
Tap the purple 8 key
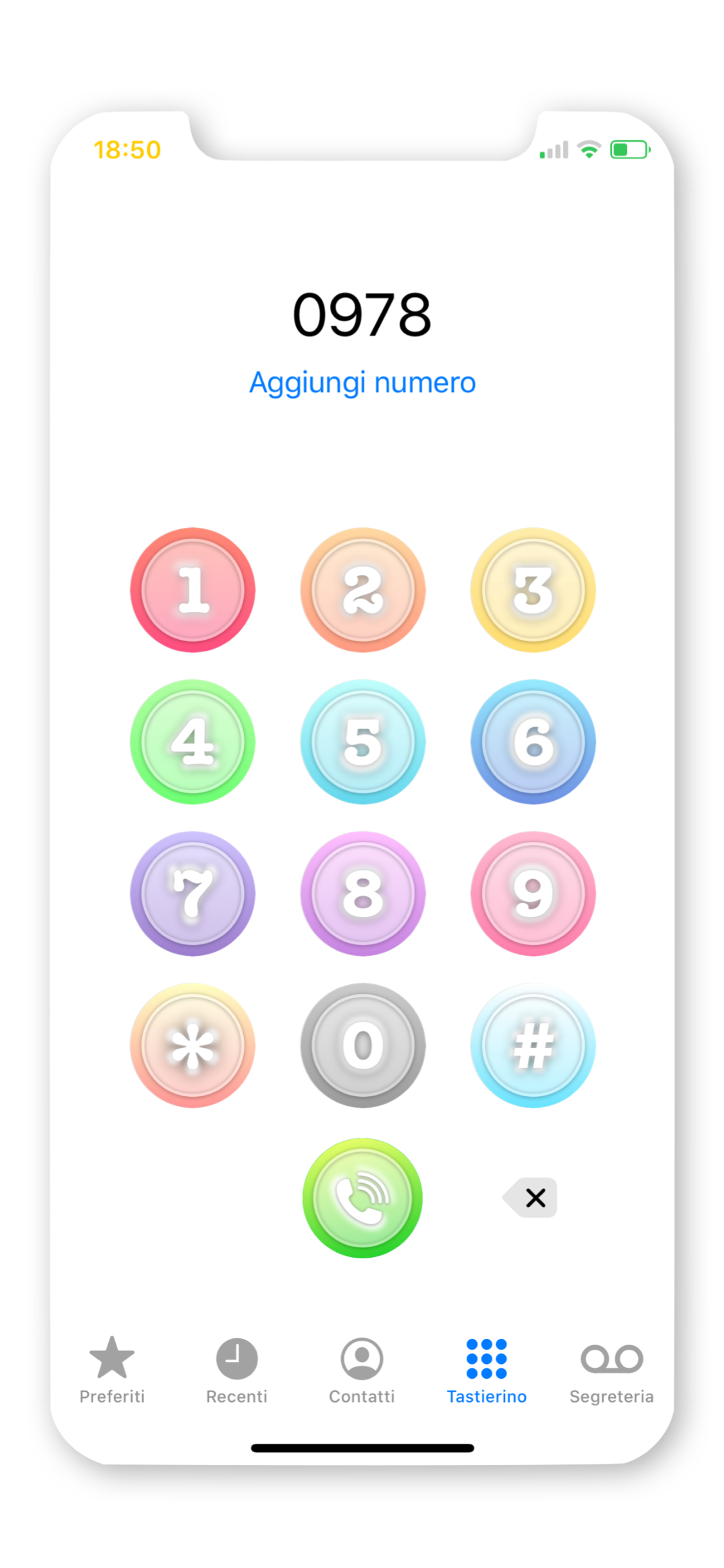pyautogui.click(x=363, y=893)
